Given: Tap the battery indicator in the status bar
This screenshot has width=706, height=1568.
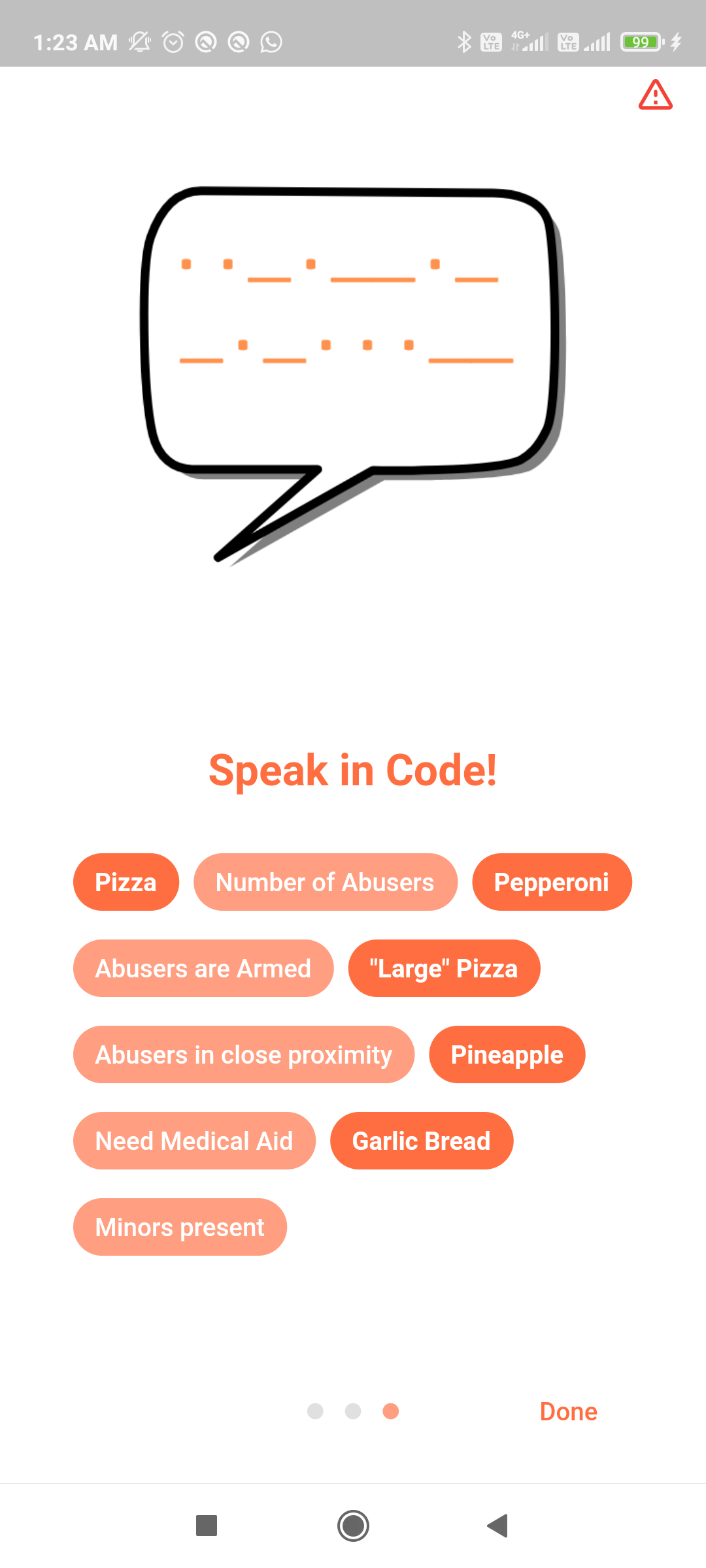Looking at the screenshot, I should tap(641, 41).
